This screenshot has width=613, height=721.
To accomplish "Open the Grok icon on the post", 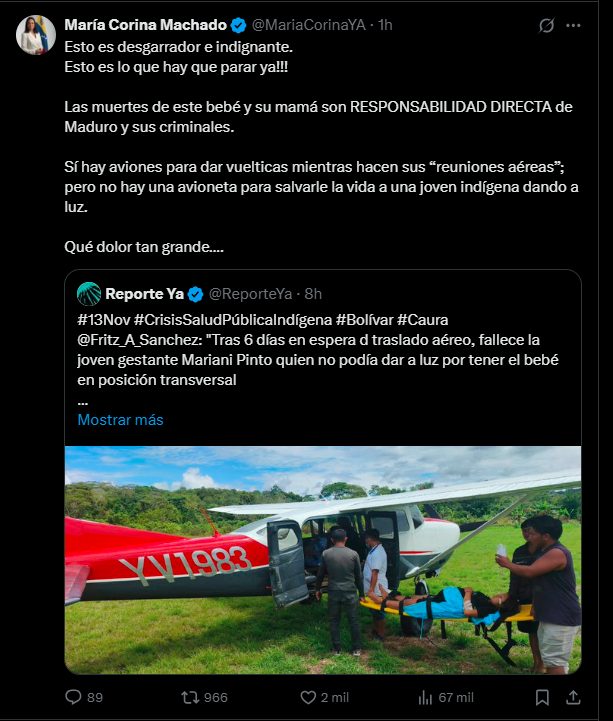I will click(546, 25).
